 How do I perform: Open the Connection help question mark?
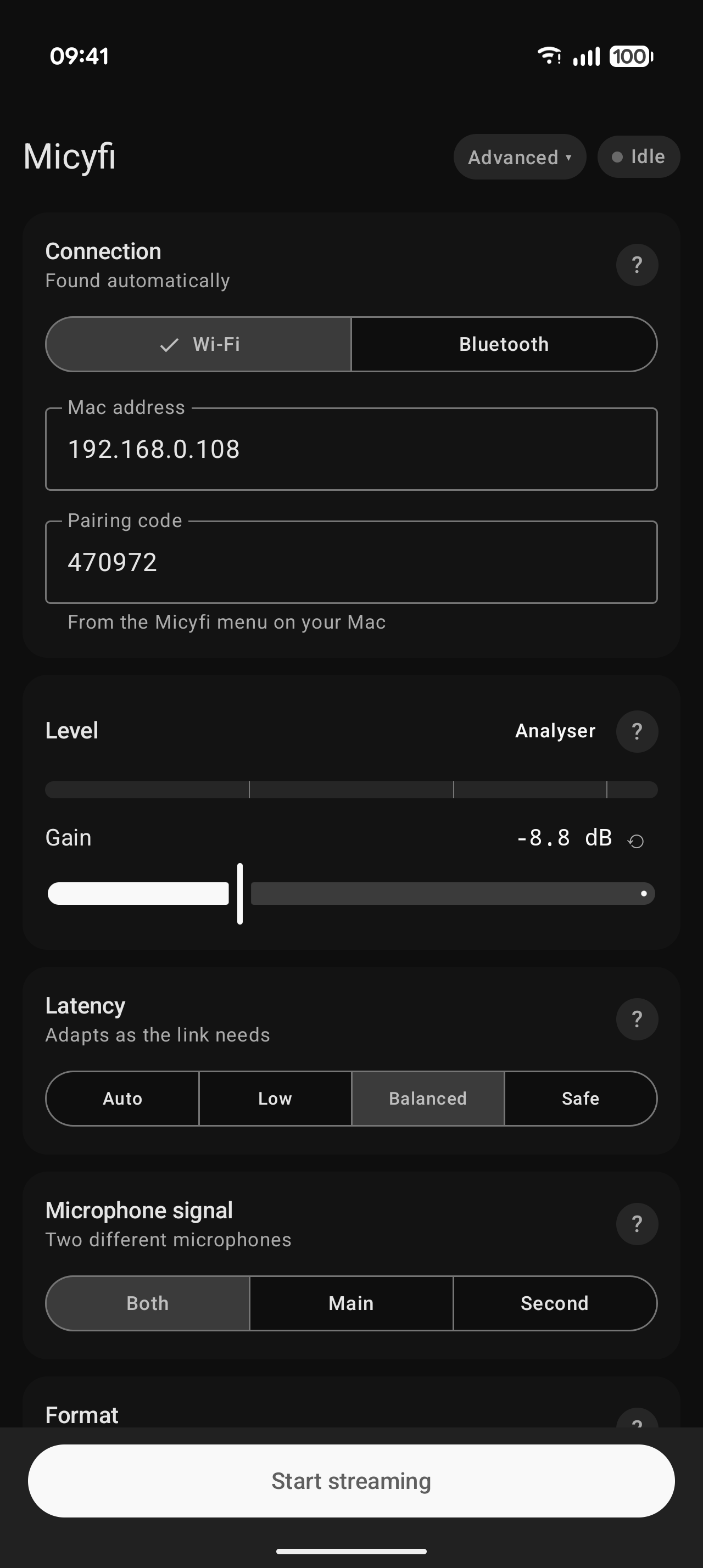[637, 265]
